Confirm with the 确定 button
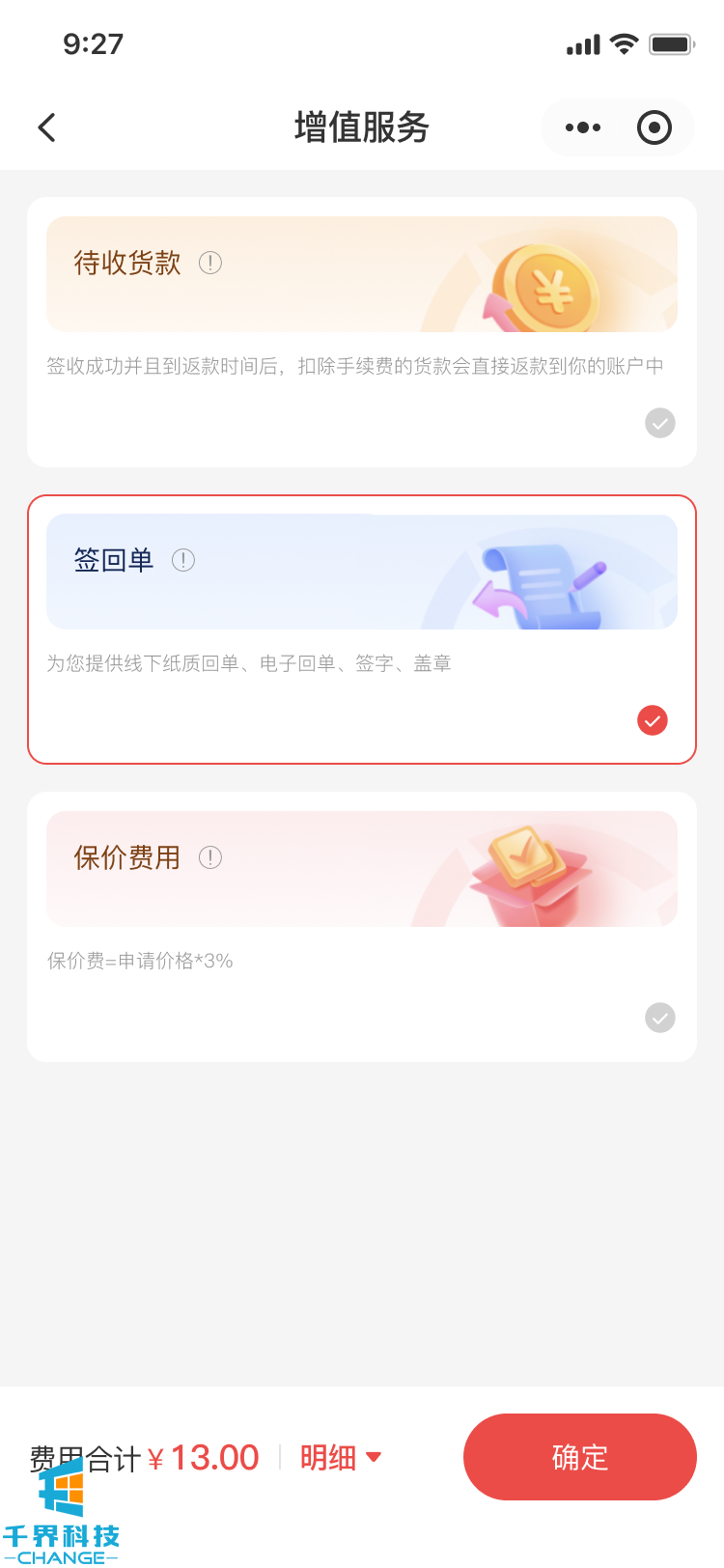Viewport: 724px width, 1568px height. coord(579,1457)
